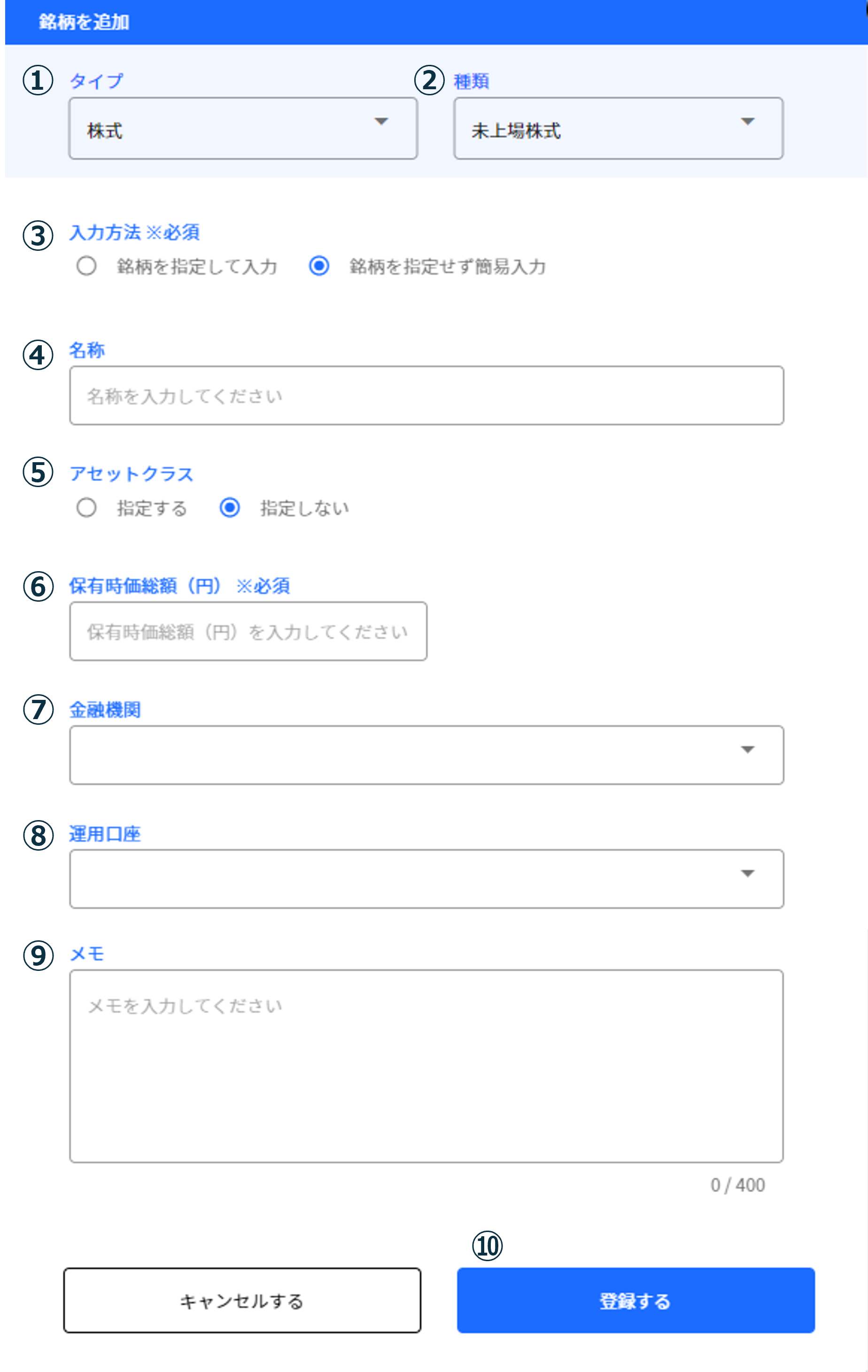Focus the 名称 text field
Screen dimensions: 868x1372
[426, 395]
